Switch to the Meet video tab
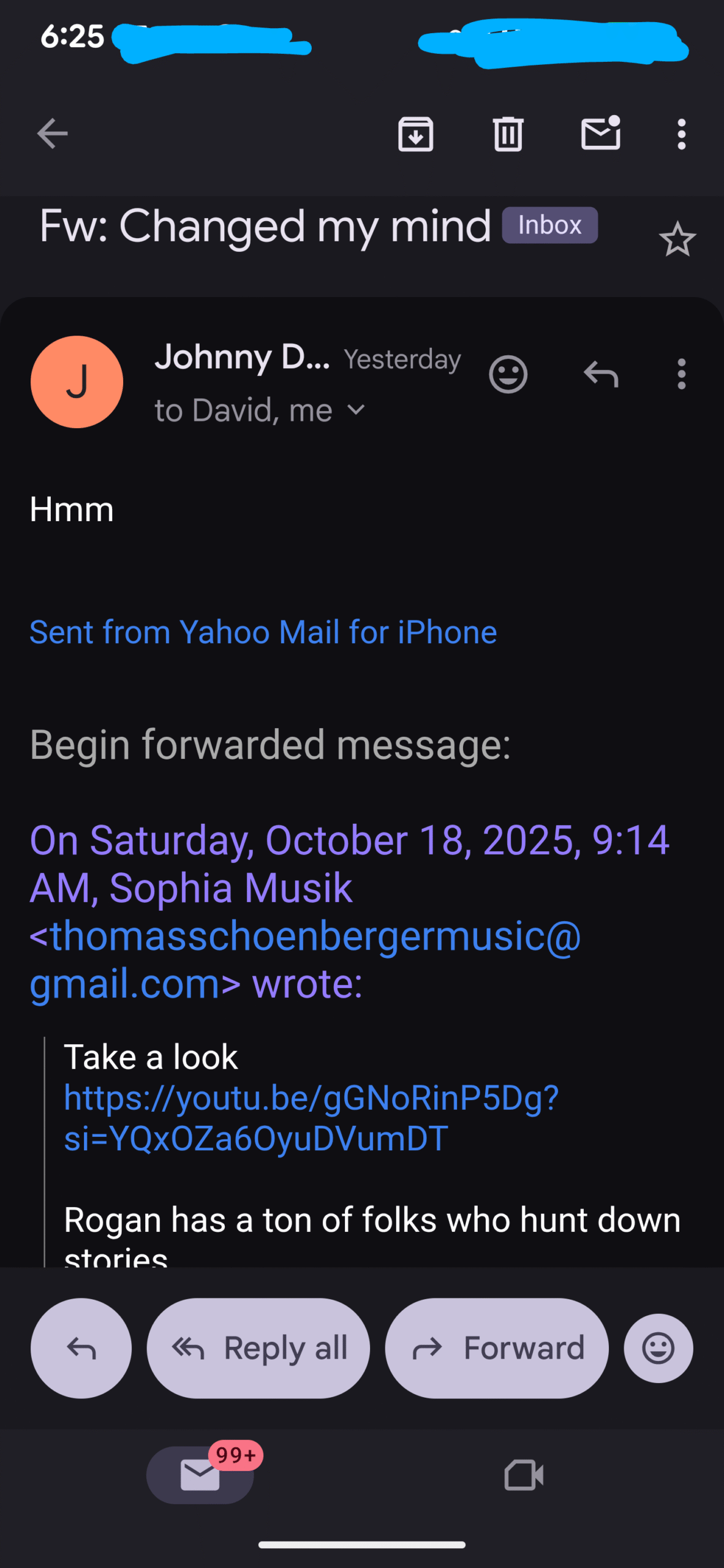 coord(524,1474)
